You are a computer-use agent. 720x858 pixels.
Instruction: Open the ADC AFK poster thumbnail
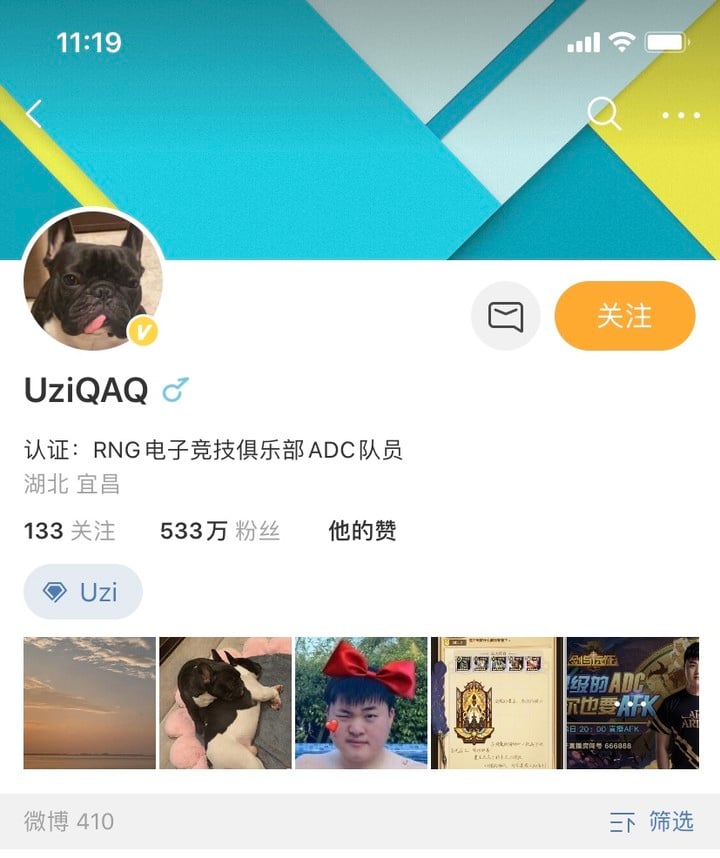click(632, 703)
